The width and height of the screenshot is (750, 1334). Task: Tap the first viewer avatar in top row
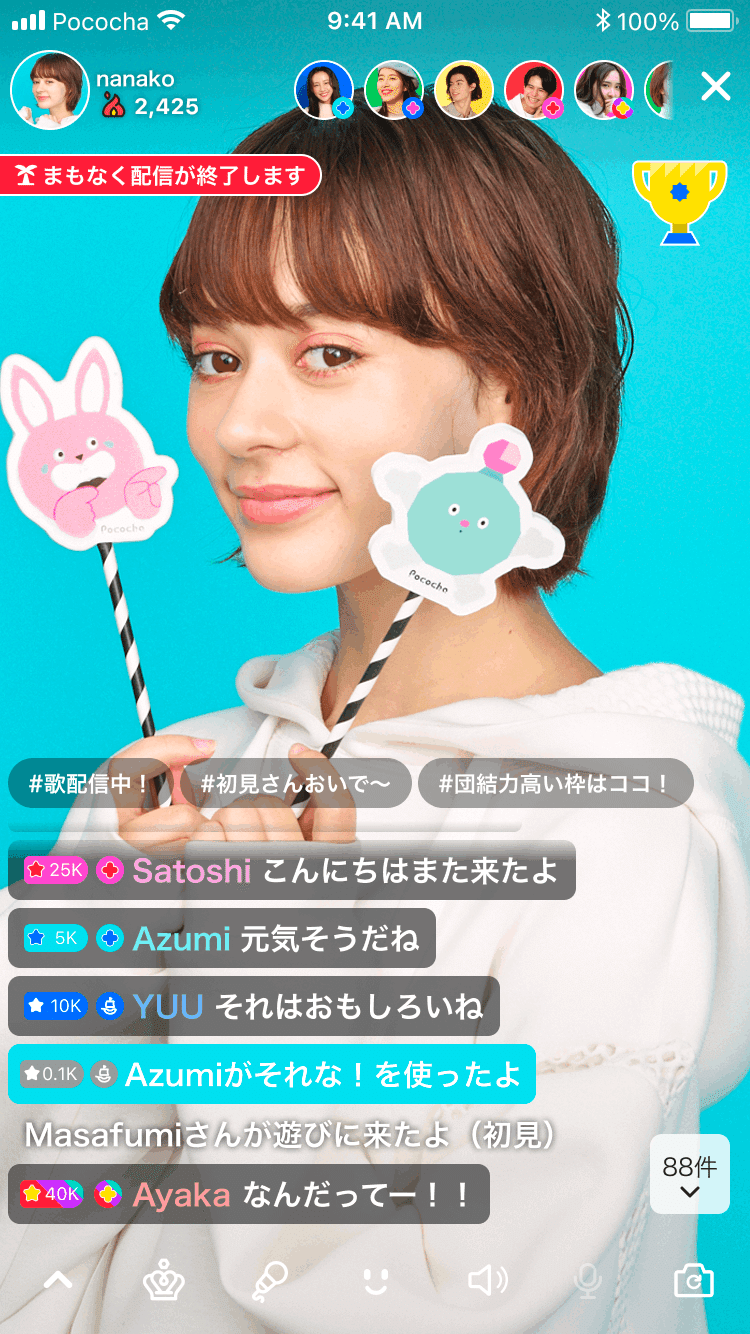coord(324,91)
